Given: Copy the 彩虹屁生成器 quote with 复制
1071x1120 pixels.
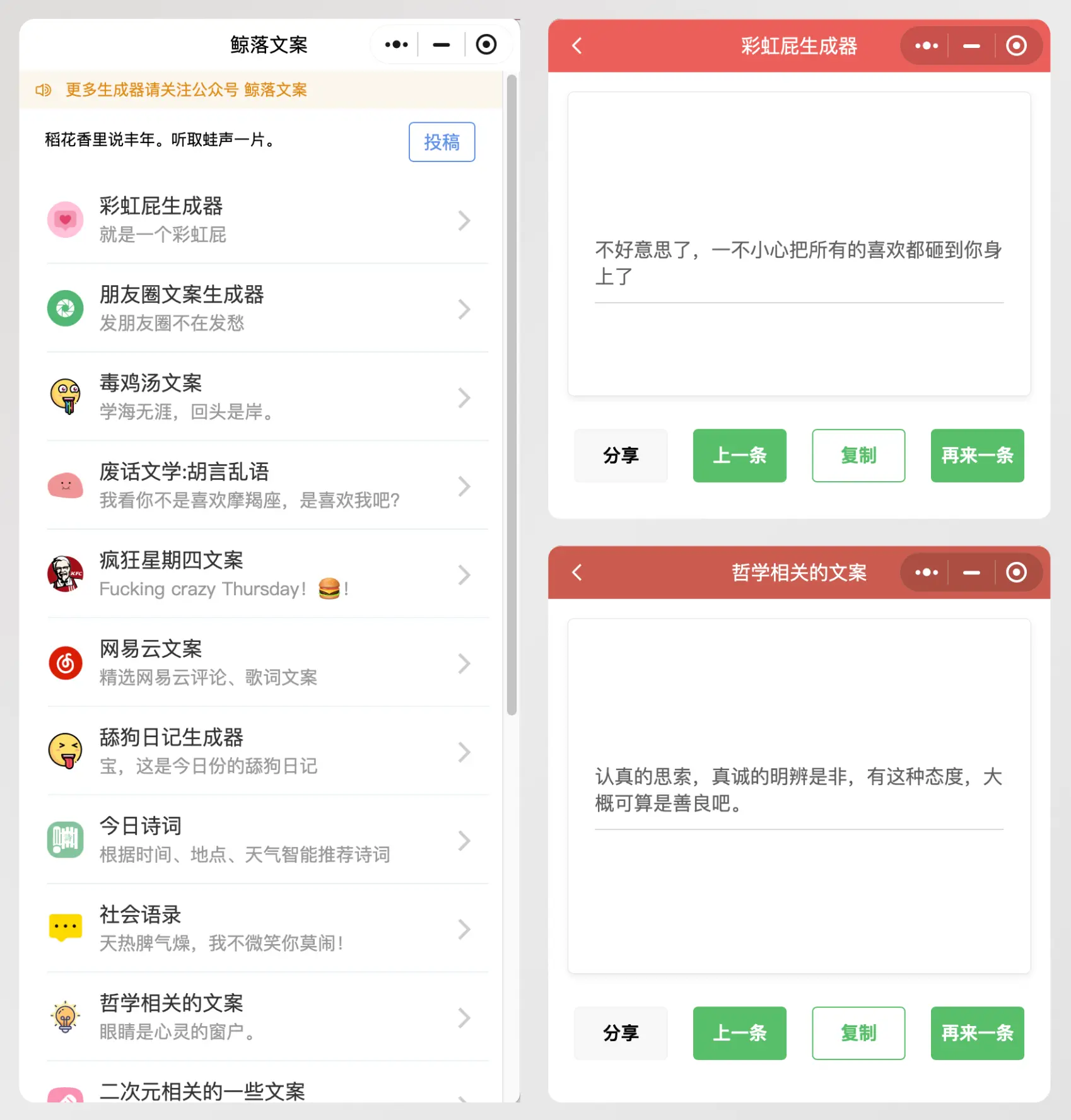Looking at the screenshot, I should 858,455.
